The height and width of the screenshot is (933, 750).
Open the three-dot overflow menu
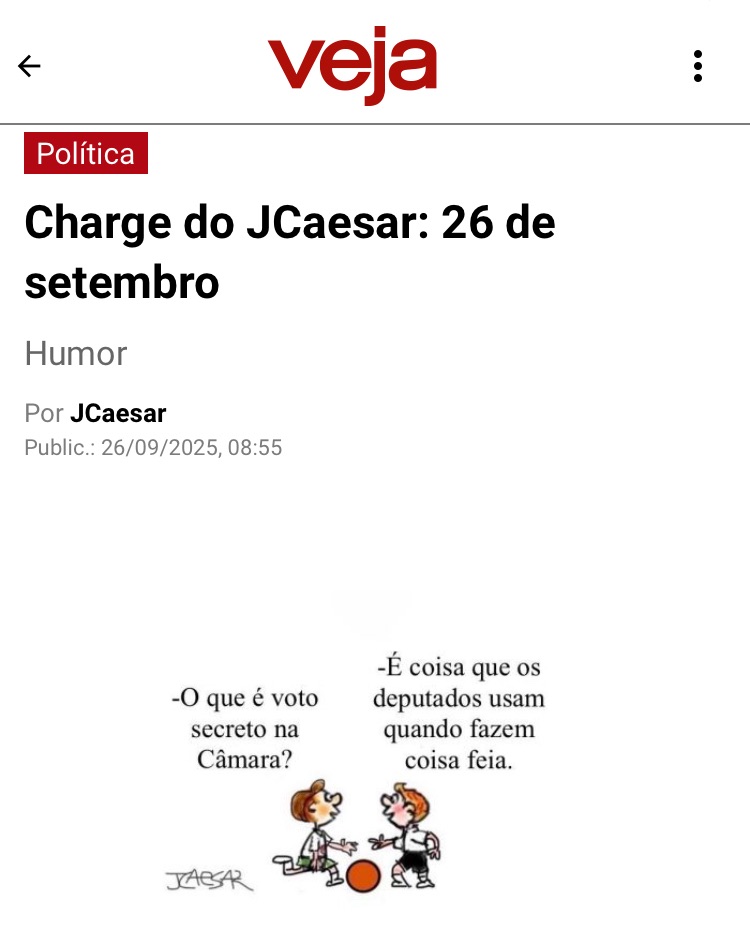coord(698,66)
